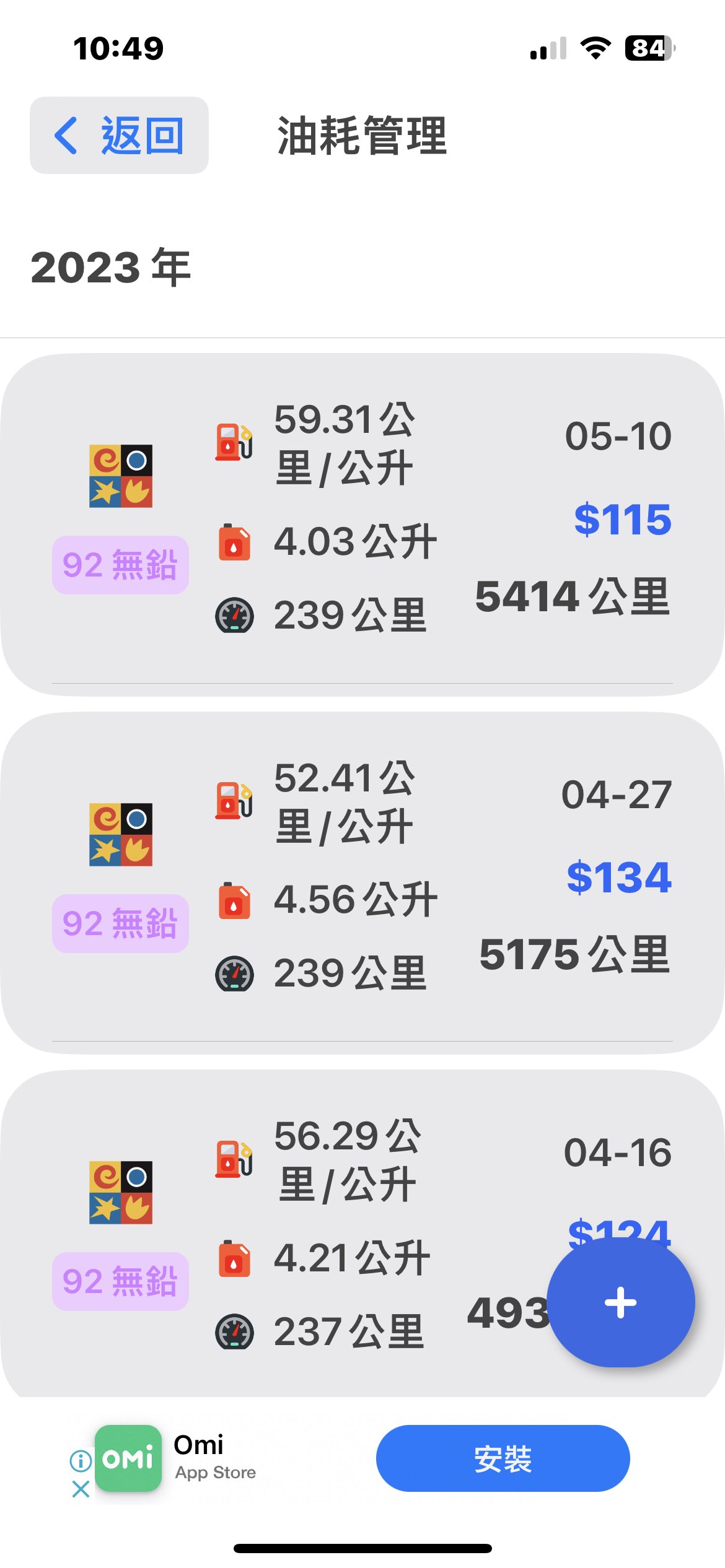Open the 05-10 fuel record card
The height and width of the screenshot is (1568, 725).
pos(362,525)
